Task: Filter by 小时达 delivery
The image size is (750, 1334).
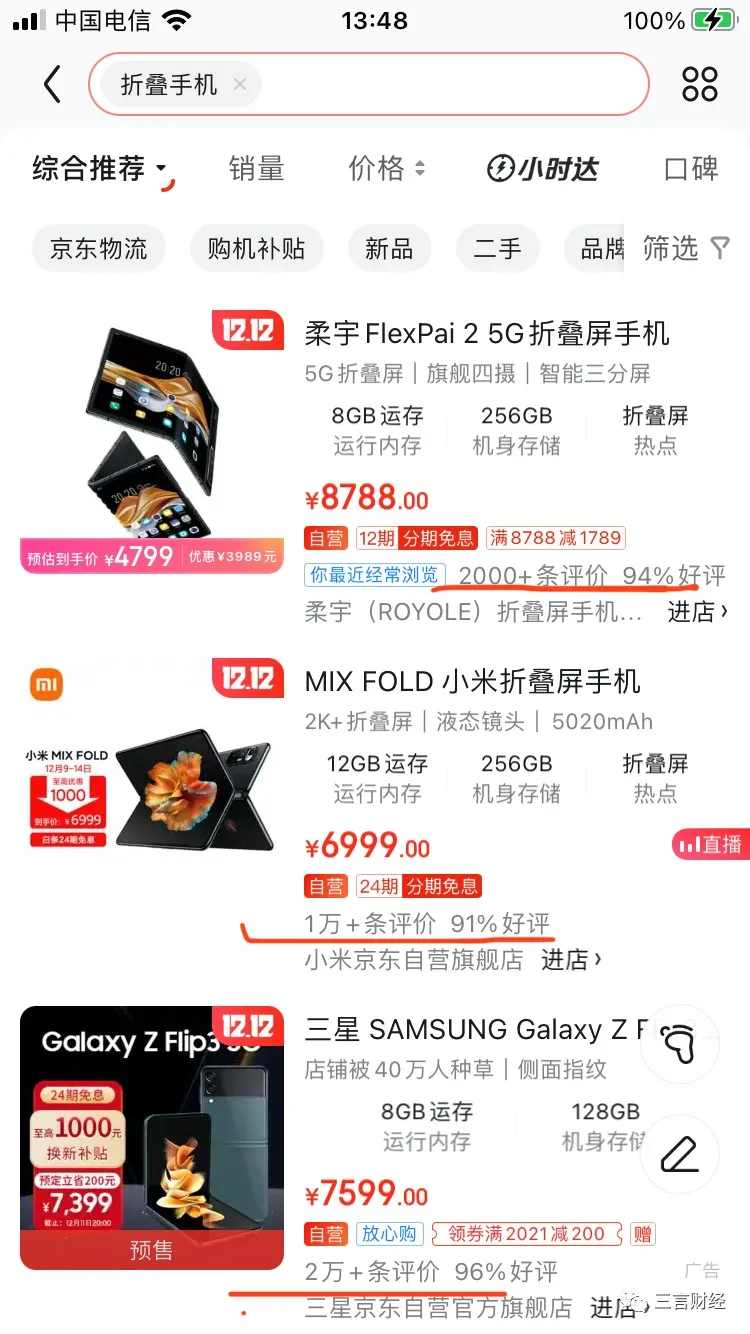Action: tap(542, 169)
